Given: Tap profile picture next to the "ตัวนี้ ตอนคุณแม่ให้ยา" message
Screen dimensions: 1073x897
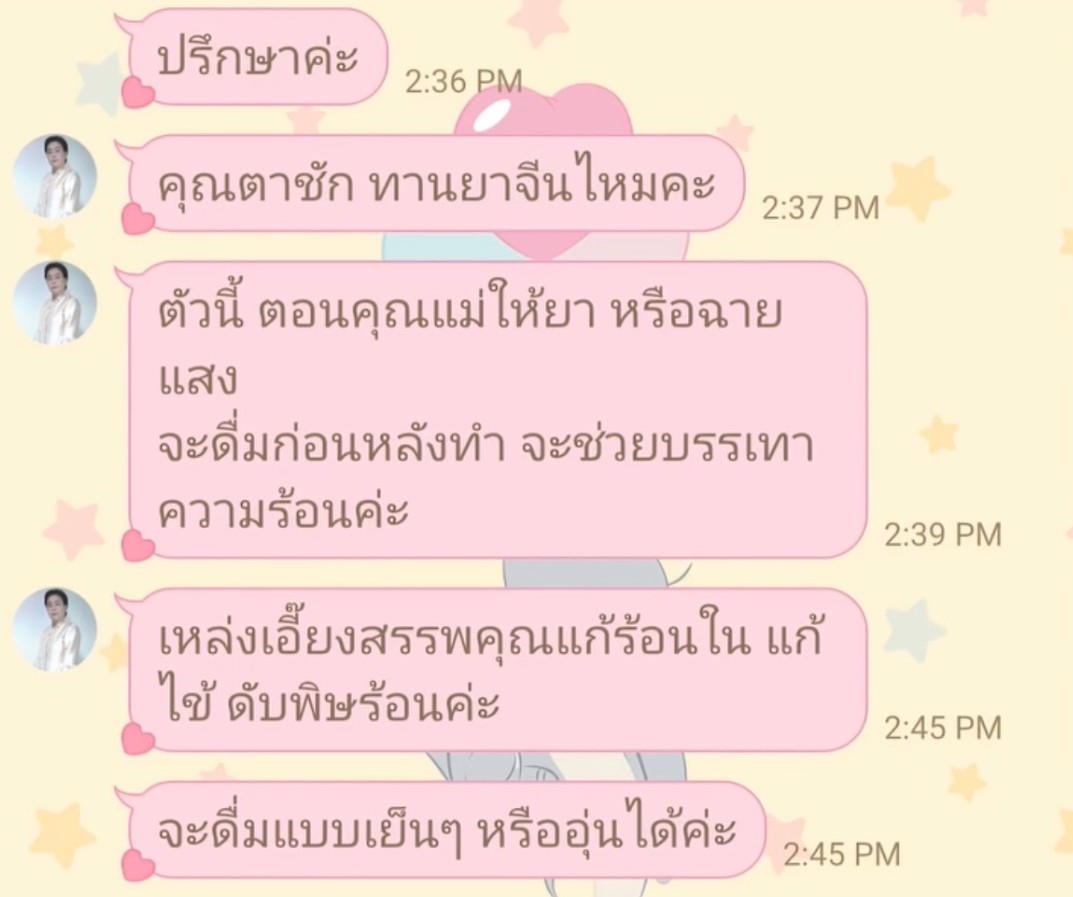Looking at the screenshot, I should click(54, 303).
